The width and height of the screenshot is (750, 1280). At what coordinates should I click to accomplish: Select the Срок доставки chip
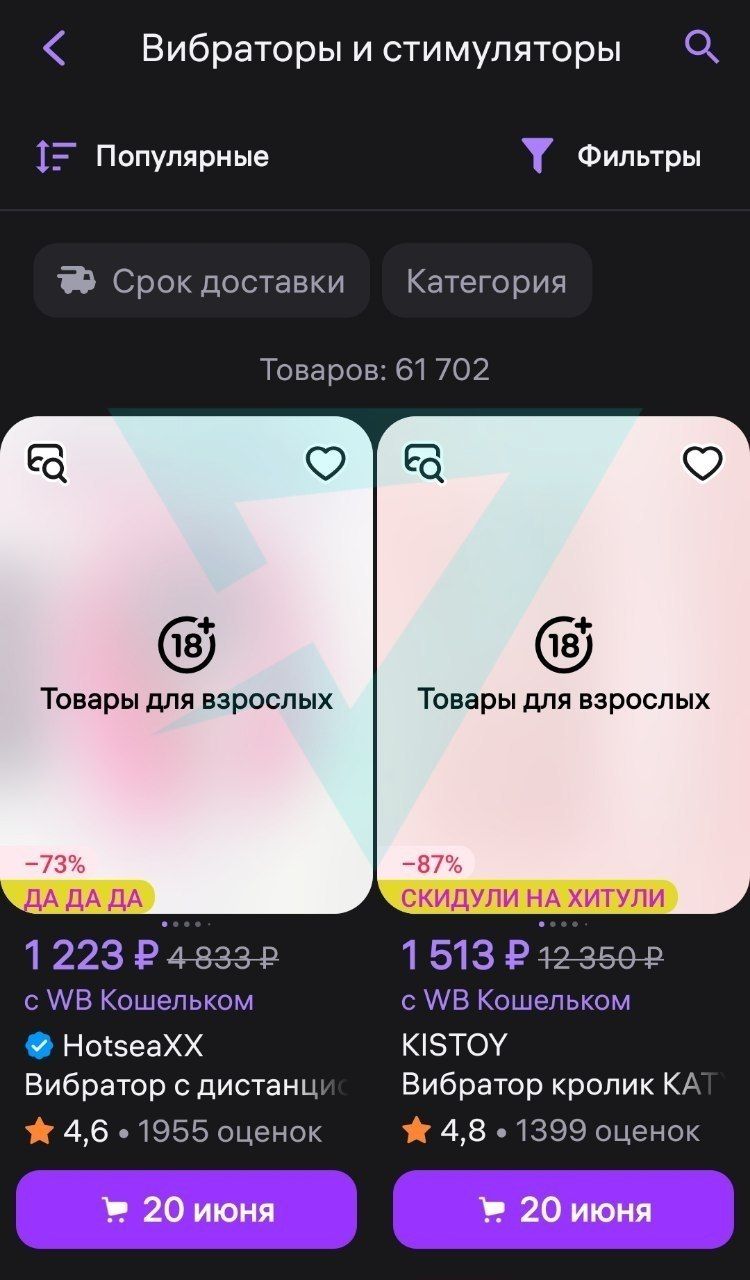tap(202, 281)
